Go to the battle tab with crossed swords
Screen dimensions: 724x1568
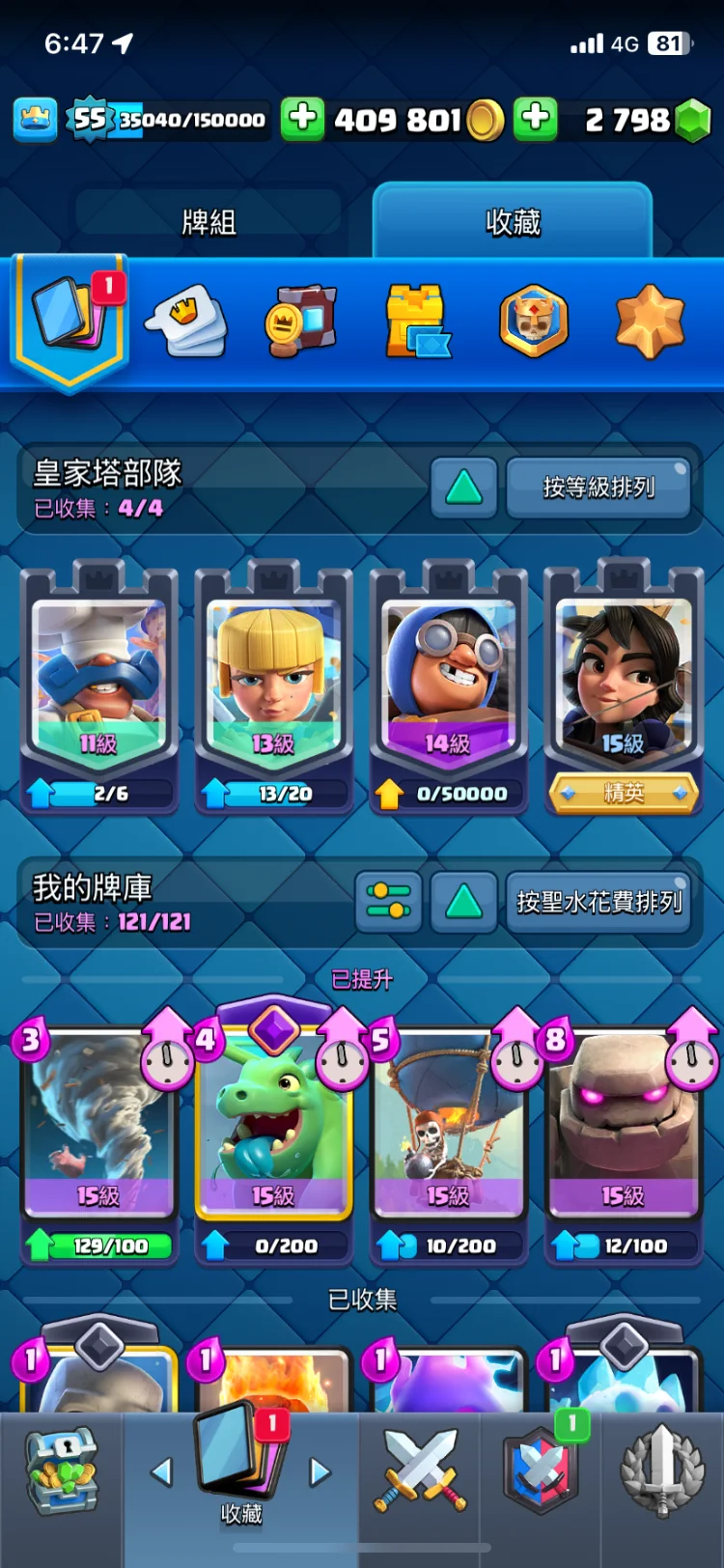420,1471
